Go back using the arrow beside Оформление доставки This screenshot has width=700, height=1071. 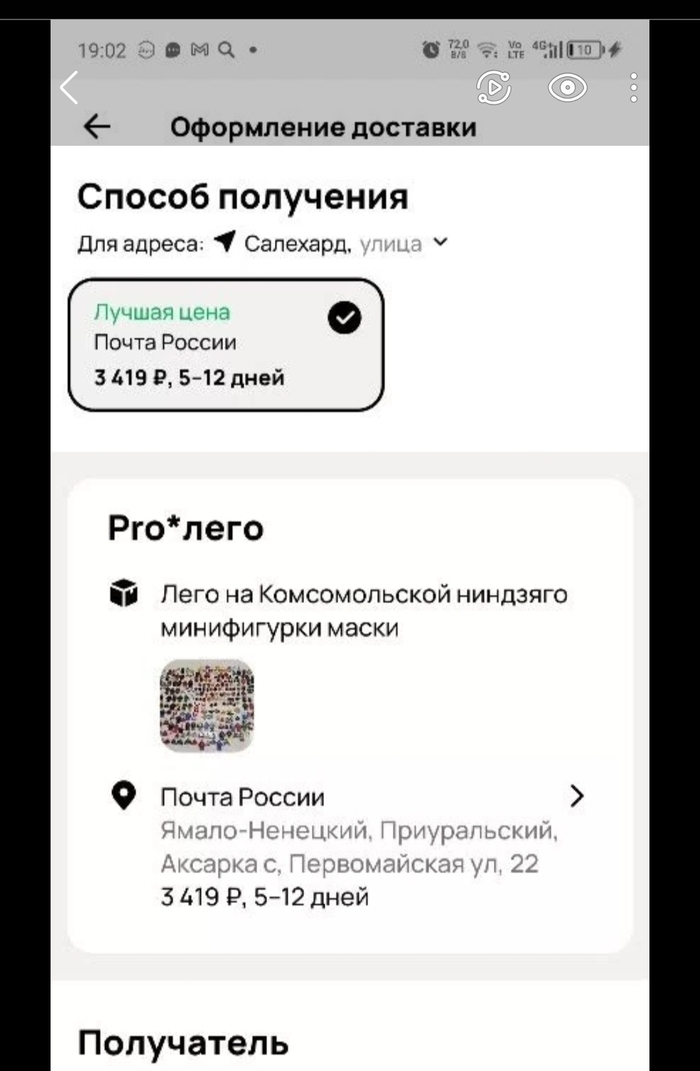[97, 127]
